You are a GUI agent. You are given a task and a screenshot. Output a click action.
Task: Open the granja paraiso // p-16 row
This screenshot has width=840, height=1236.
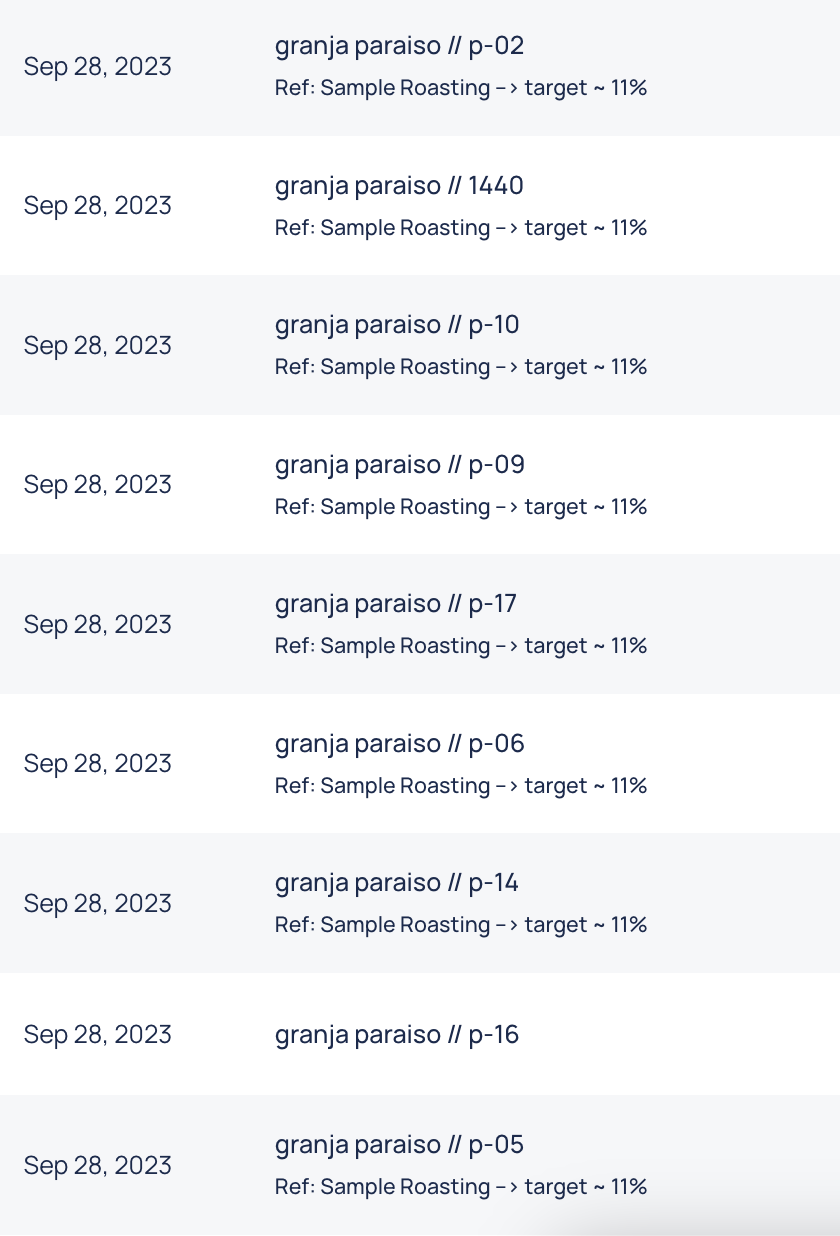397,1035
